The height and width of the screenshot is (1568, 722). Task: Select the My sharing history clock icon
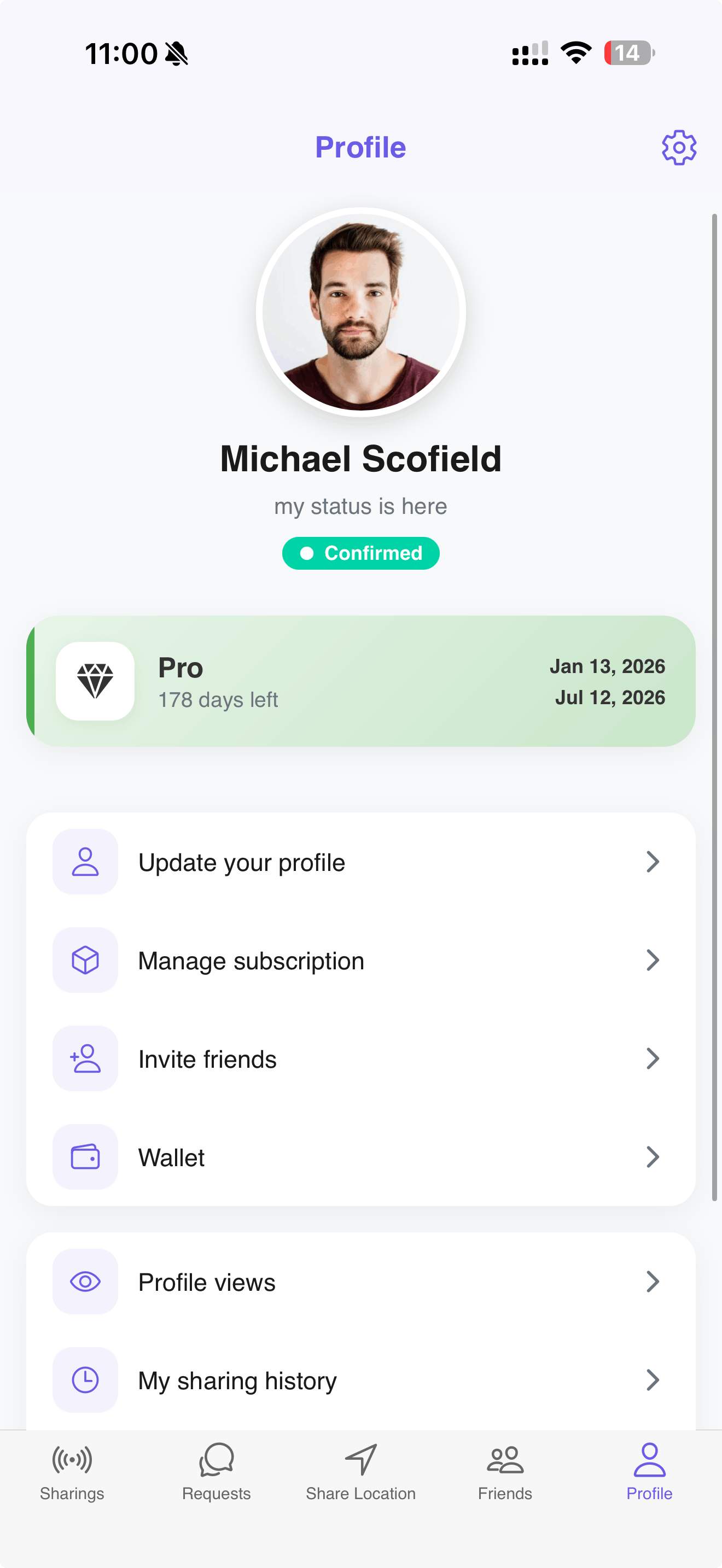[85, 1380]
